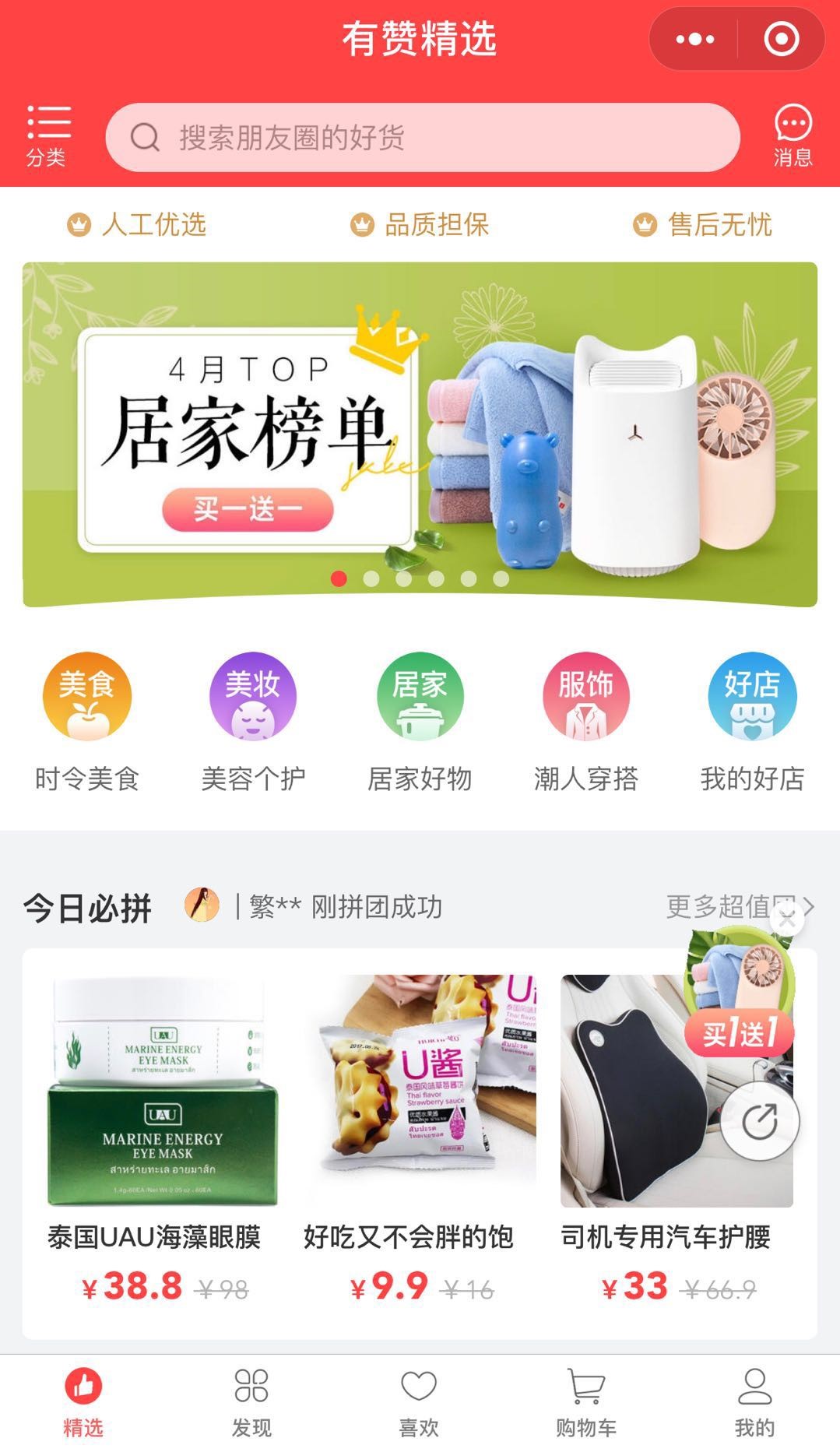Open the 我的好店 shop icon
This screenshot has width=840, height=1452.
[x=750, y=697]
